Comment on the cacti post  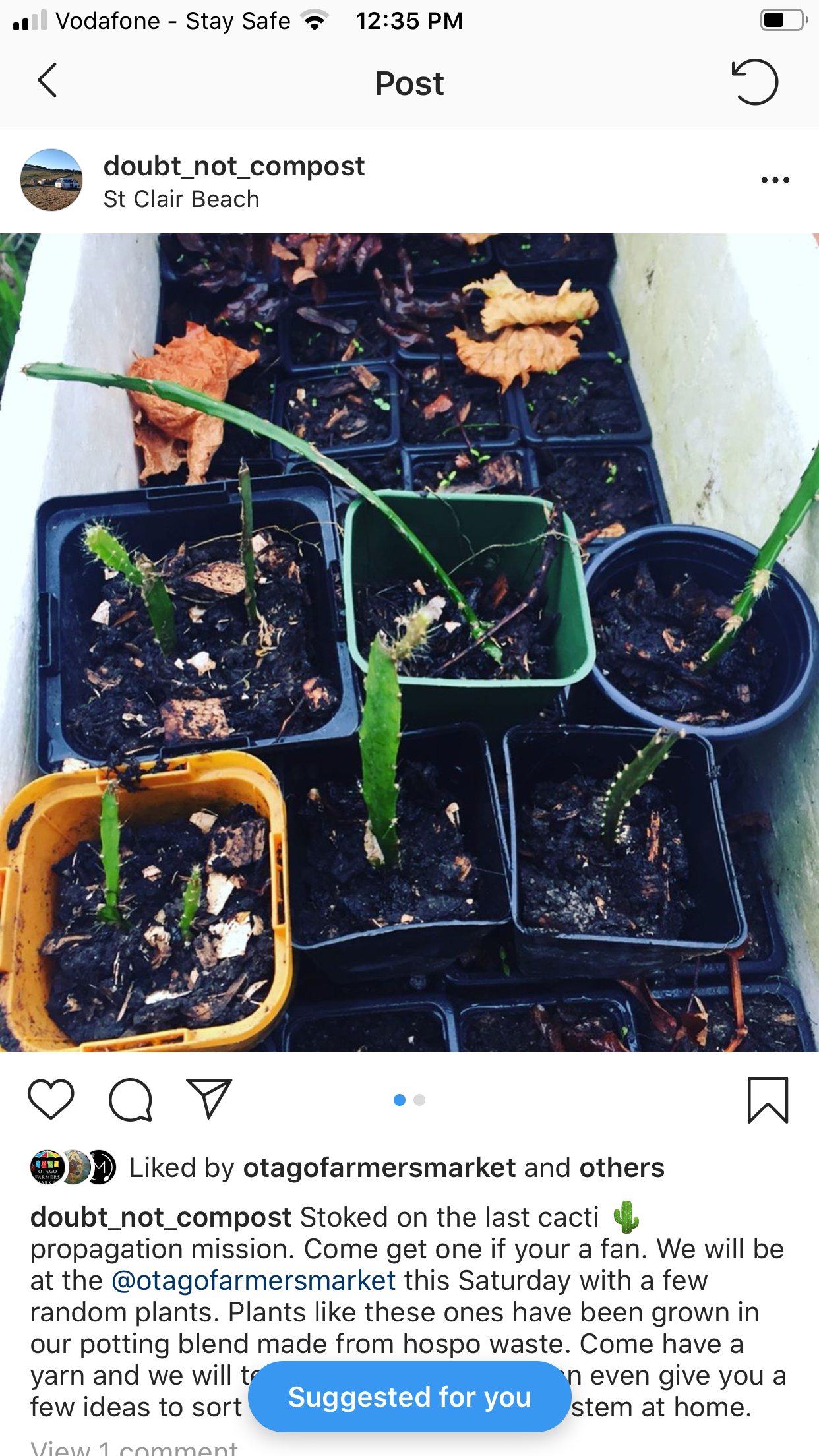pos(131,1099)
